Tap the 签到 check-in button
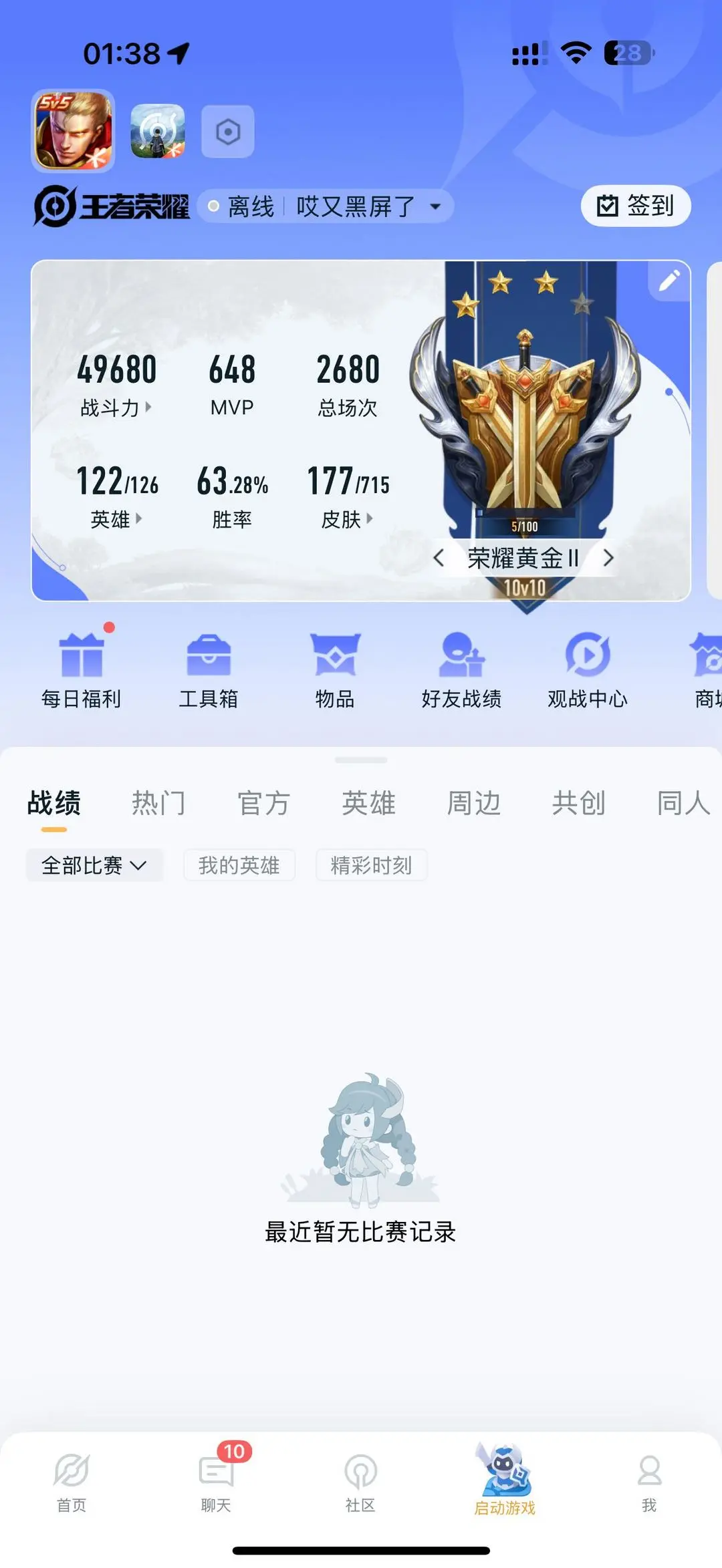 click(x=635, y=206)
